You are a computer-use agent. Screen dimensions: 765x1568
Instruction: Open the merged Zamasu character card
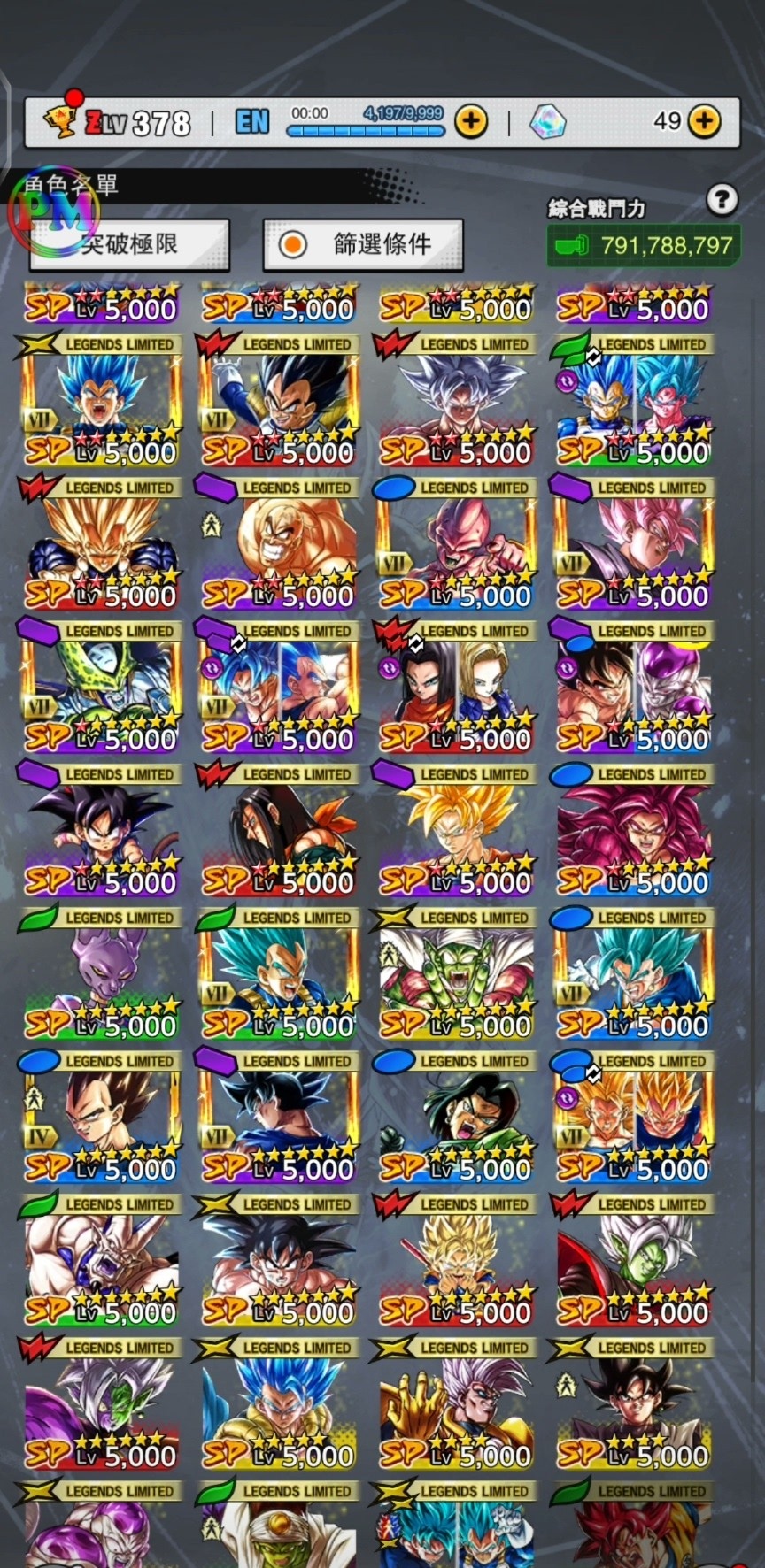coord(633,1258)
